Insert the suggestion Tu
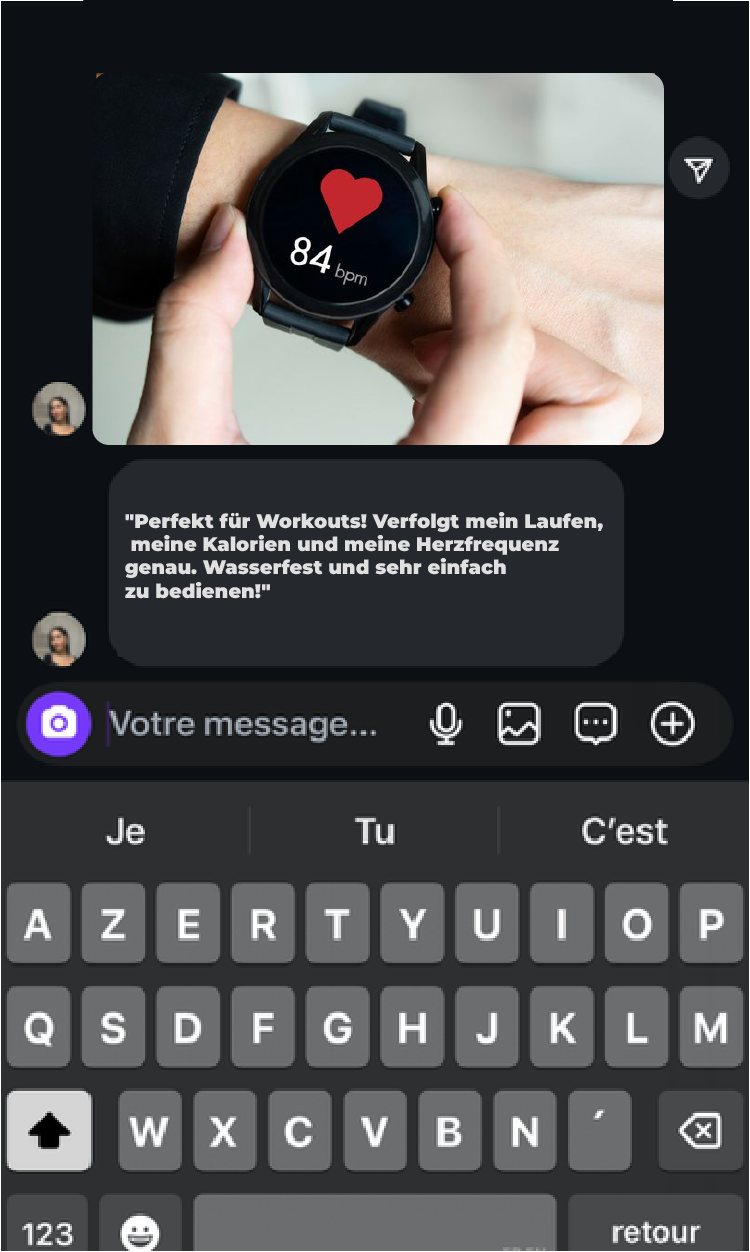The height and width of the screenshot is (1252, 750). coord(374,831)
